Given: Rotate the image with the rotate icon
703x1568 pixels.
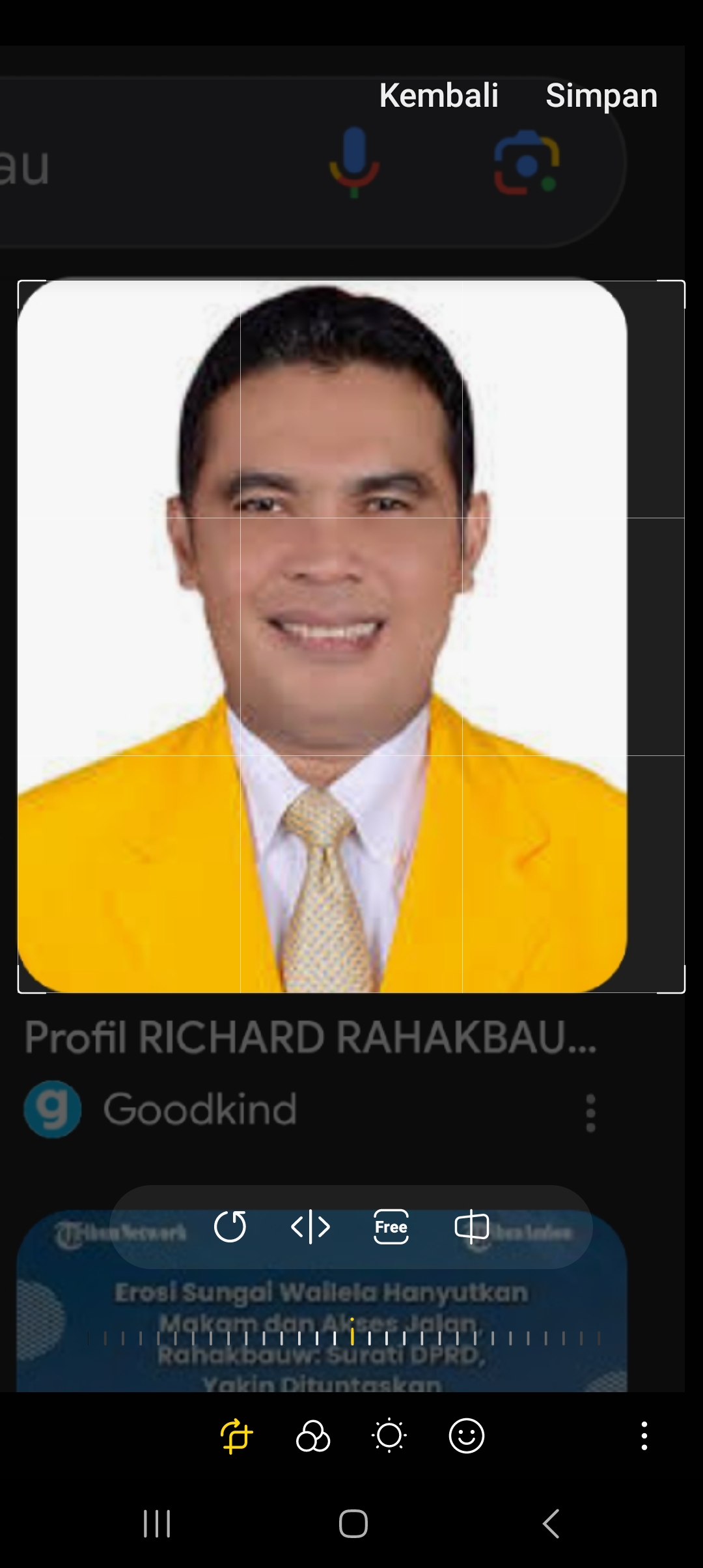Looking at the screenshot, I should tap(230, 1227).
